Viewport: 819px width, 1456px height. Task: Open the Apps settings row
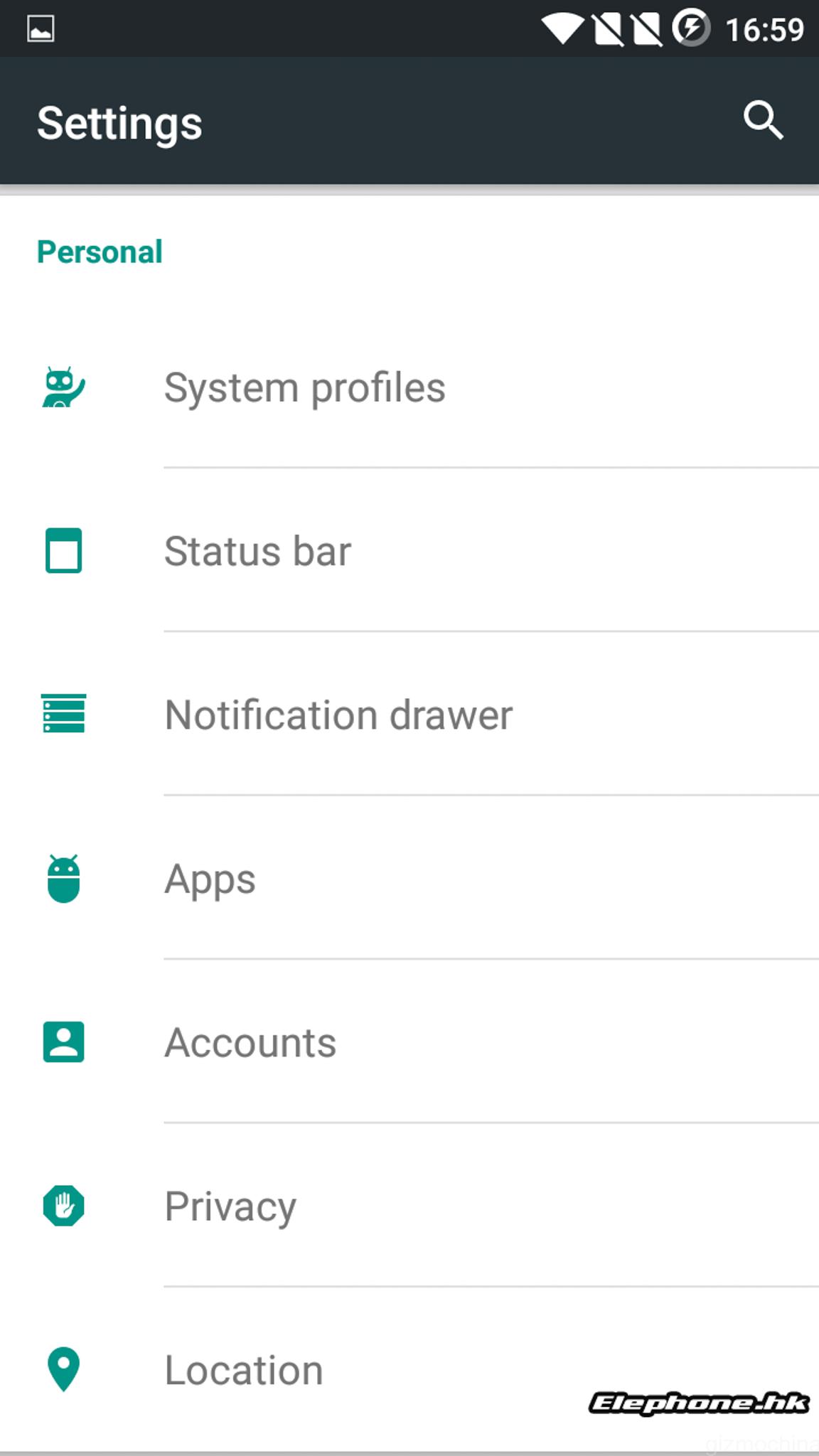pyautogui.click(x=409, y=878)
